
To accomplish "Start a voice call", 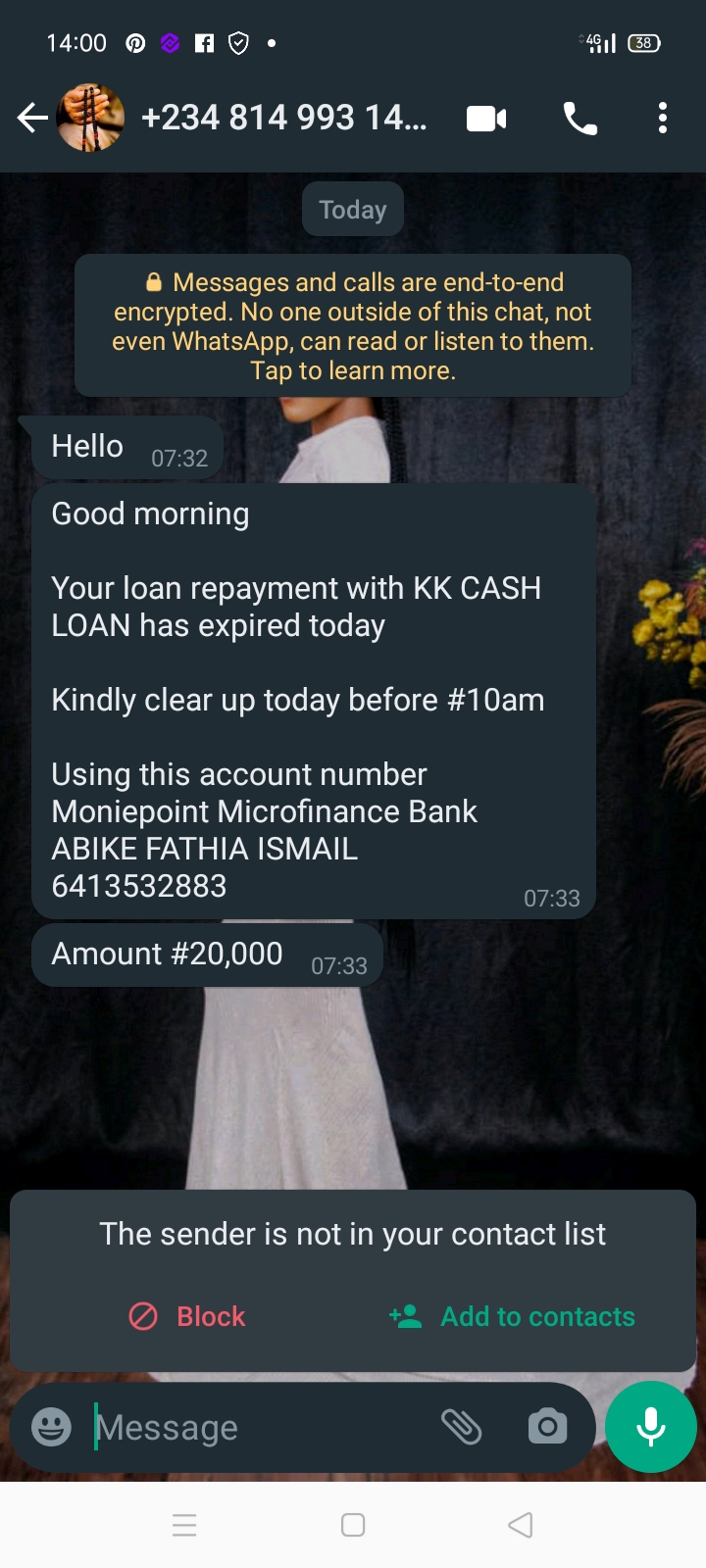I will pyautogui.click(x=580, y=119).
